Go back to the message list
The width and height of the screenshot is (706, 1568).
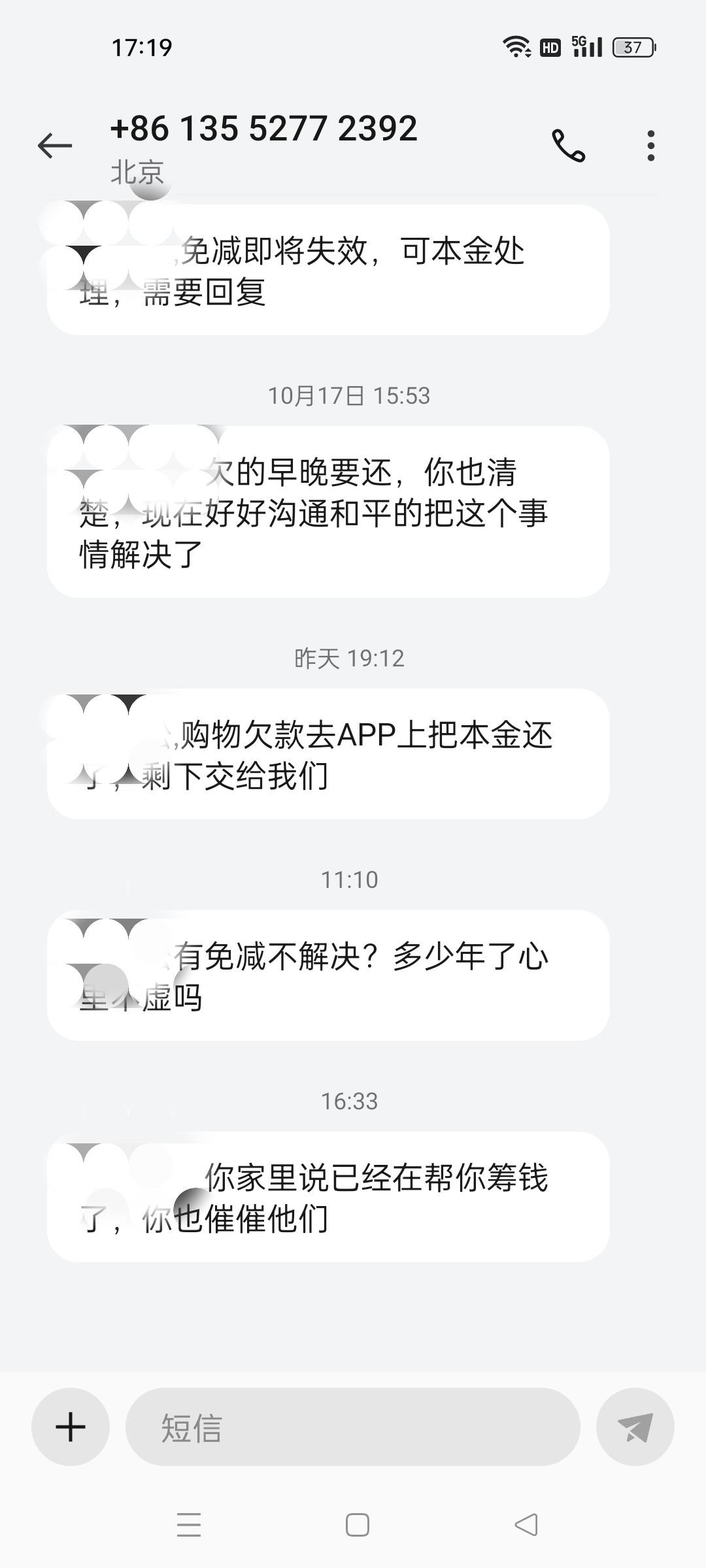click(55, 145)
